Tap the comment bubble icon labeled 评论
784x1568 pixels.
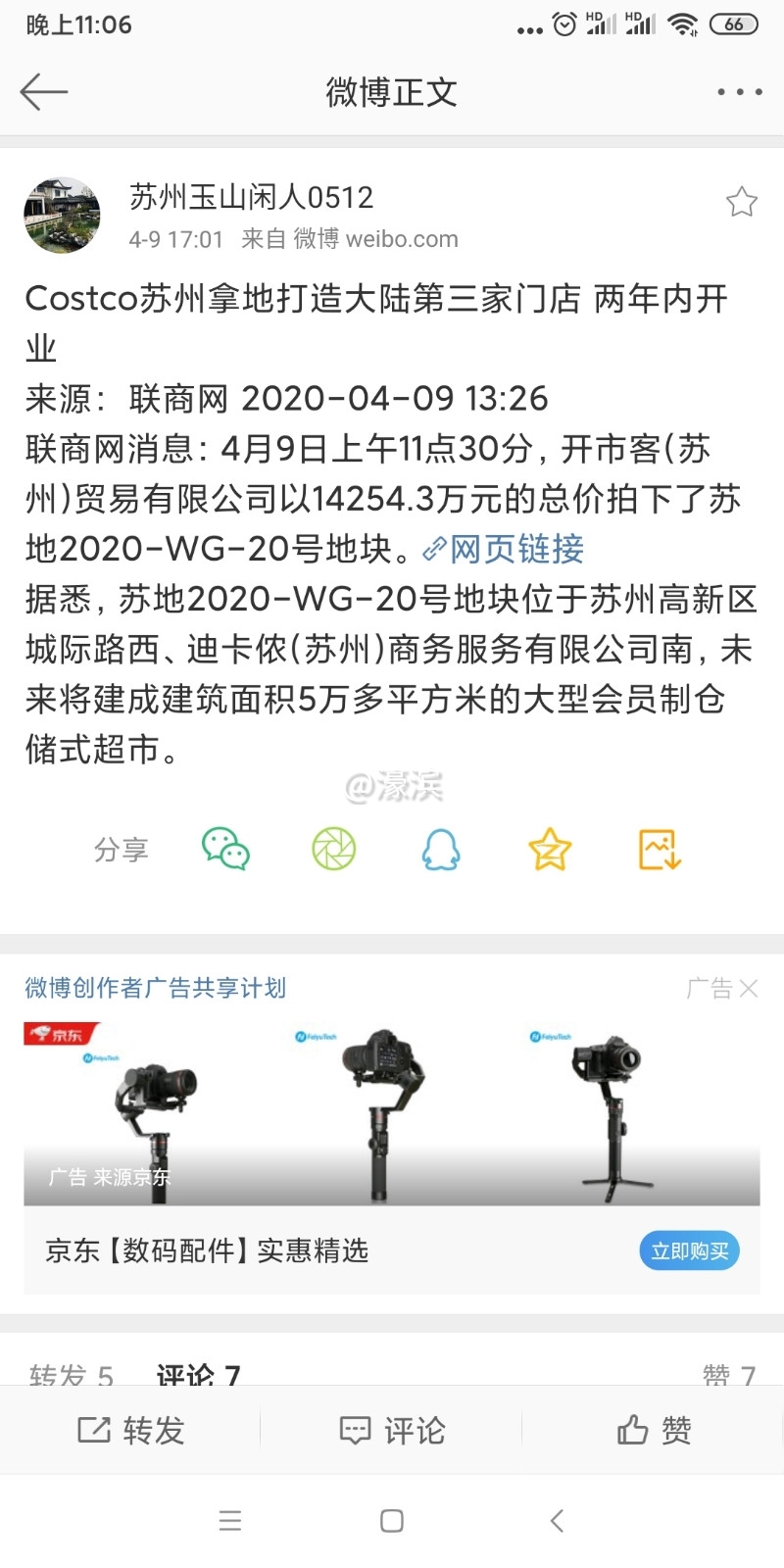click(391, 1430)
